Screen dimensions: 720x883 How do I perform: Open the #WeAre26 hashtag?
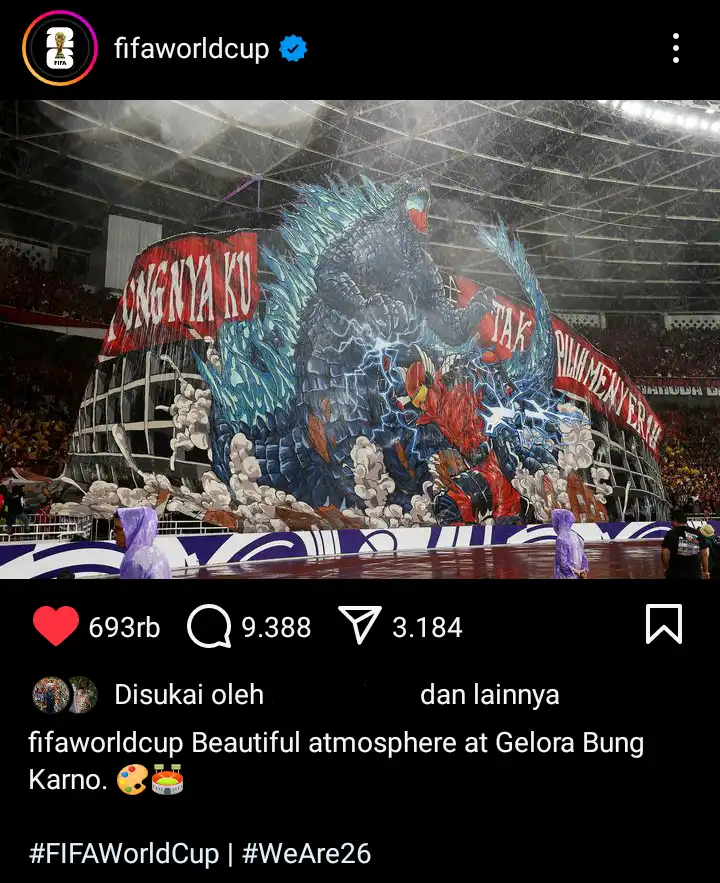tap(306, 853)
